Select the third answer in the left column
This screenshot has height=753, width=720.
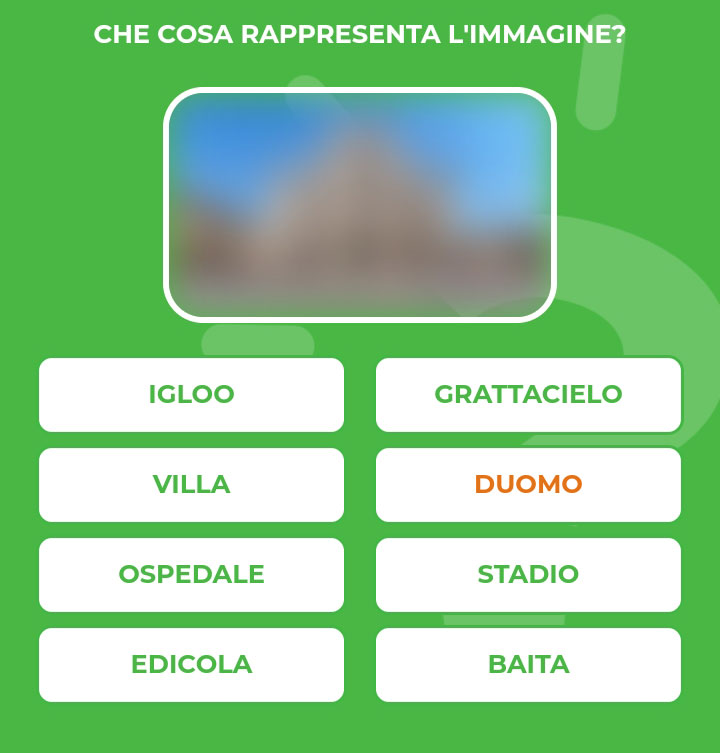pyautogui.click(x=191, y=575)
